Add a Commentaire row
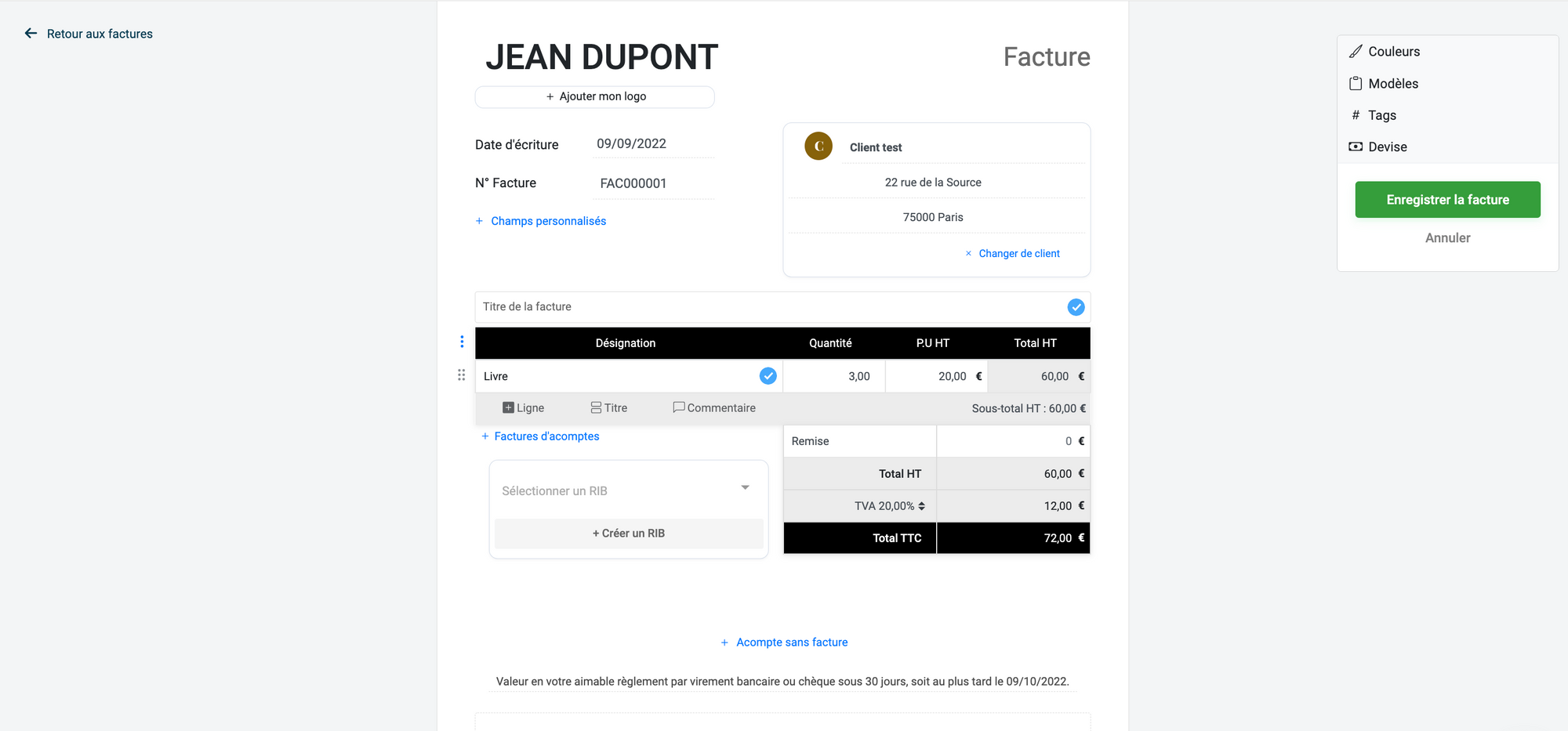Screen dimensions: 1568x731 tap(714, 408)
